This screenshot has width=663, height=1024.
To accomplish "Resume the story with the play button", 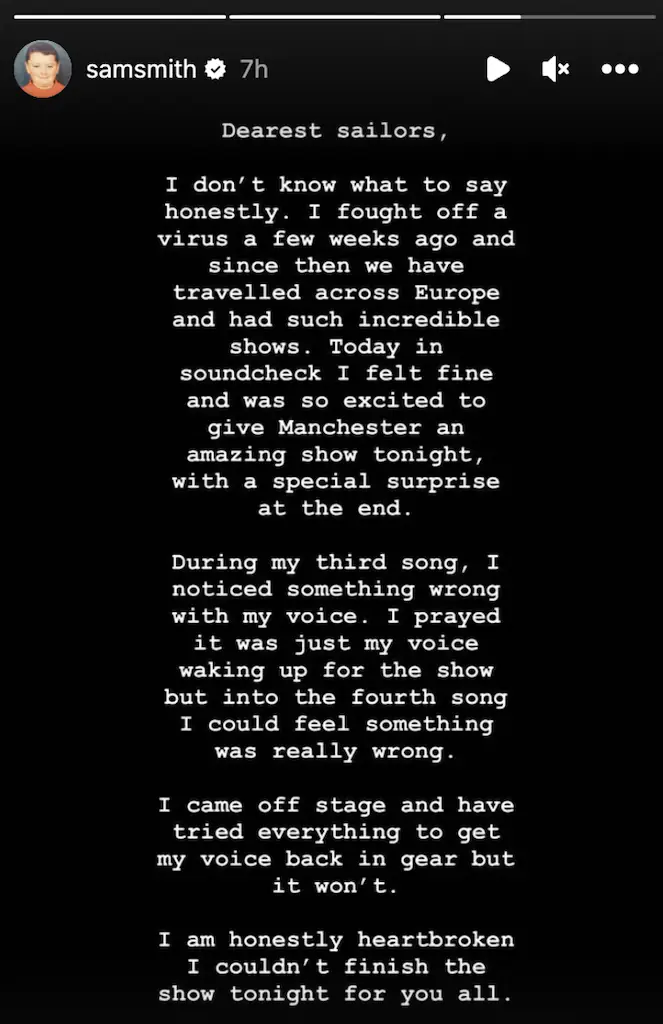I will pos(497,69).
